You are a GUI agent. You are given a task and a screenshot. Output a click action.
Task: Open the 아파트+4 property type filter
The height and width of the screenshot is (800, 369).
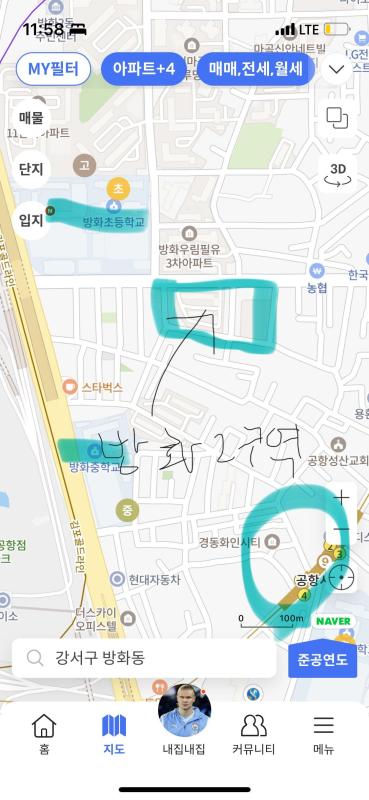(143, 69)
